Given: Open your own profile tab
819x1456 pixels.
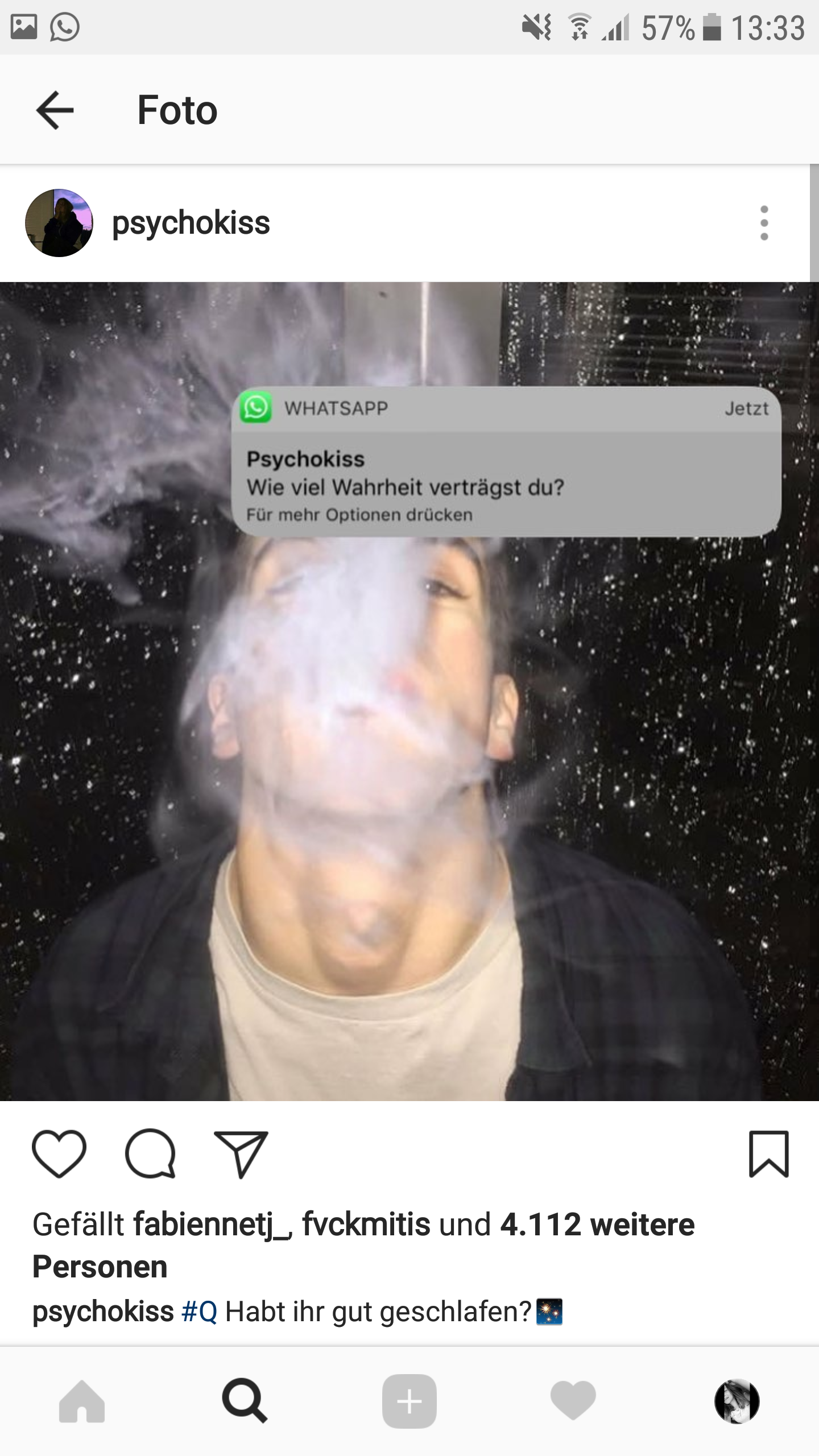Looking at the screenshot, I should coord(737,1401).
